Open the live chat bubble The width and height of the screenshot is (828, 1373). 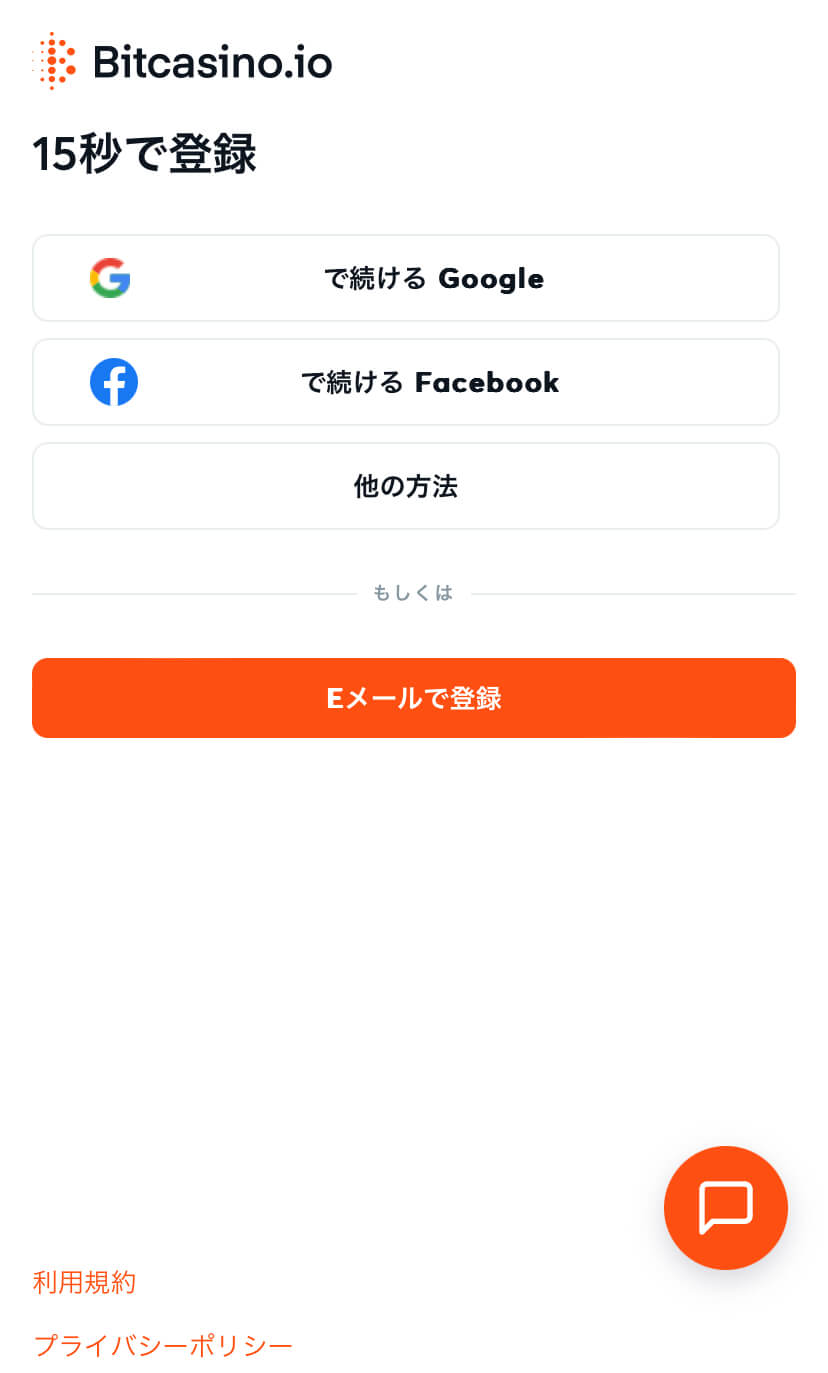[726, 1208]
